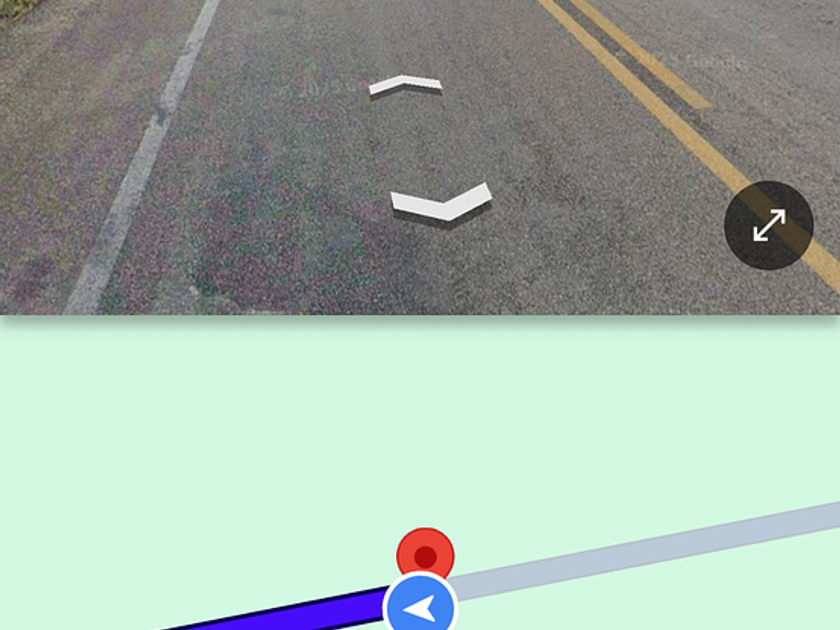Move backward along the road in Street View
The width and height of the screenshot is (840, 630).
click(x=441, y=203)
